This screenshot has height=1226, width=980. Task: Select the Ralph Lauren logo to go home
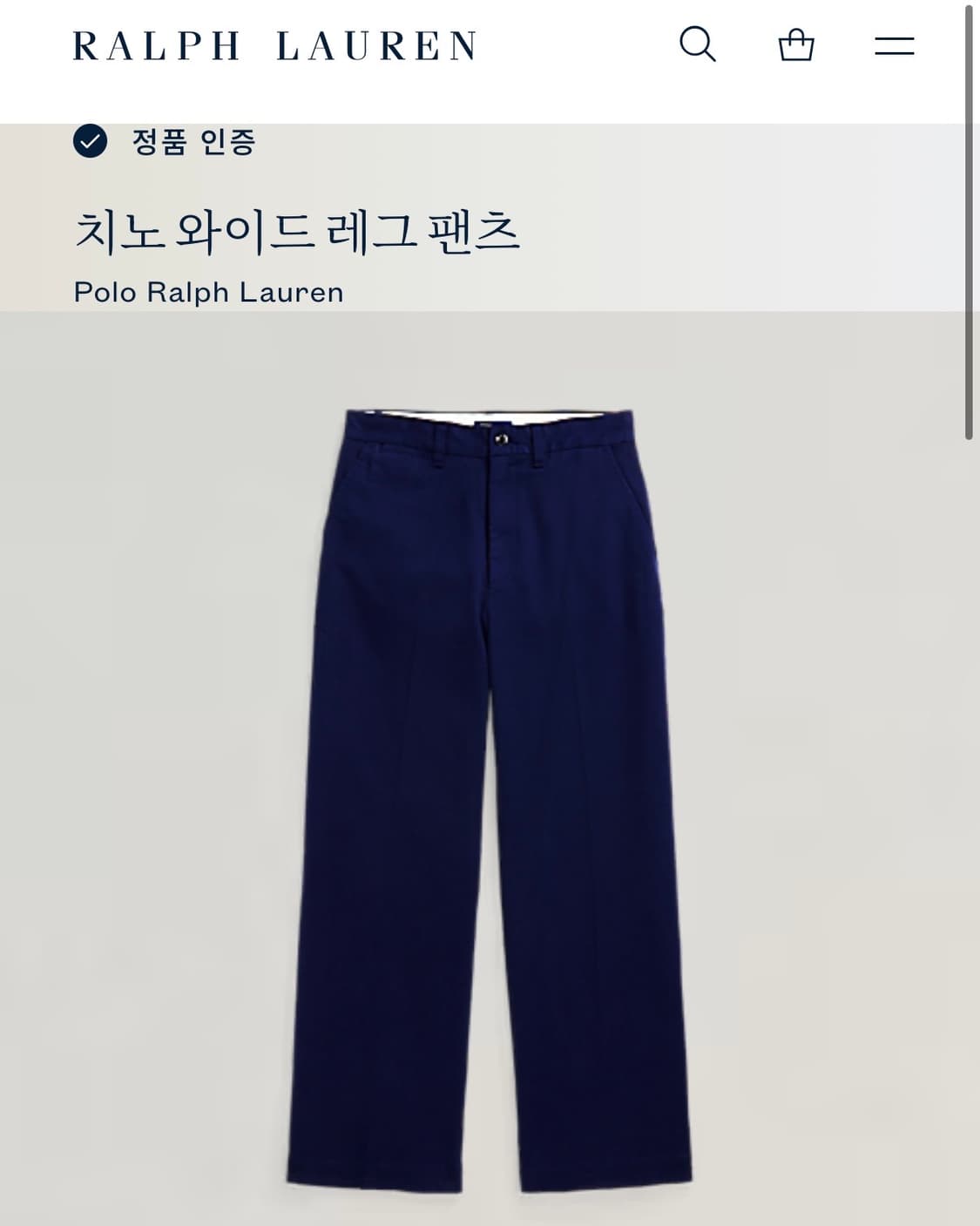(274, 44)
